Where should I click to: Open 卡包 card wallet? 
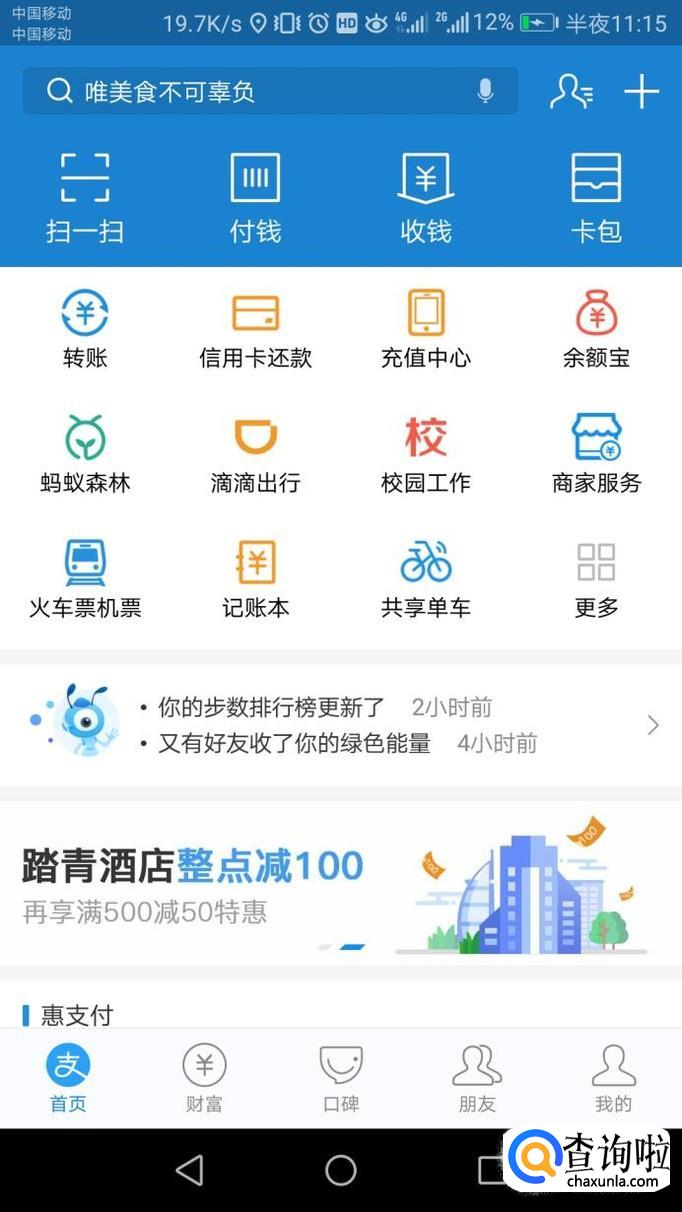coord(596,198)
